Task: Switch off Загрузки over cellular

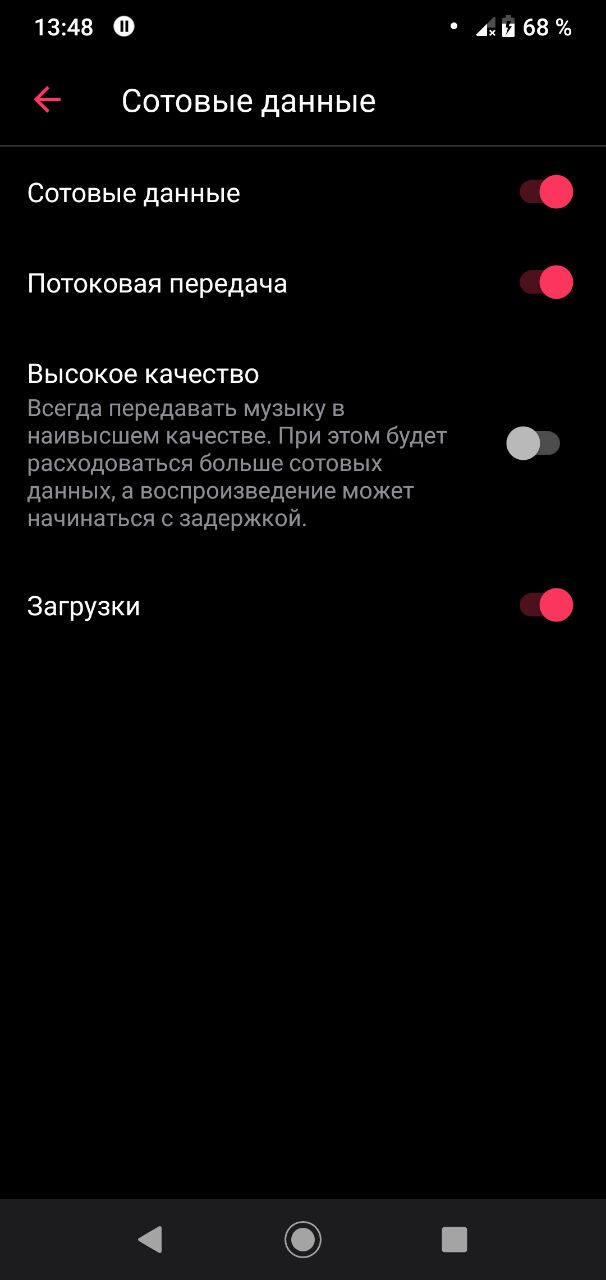Action: 546,605
